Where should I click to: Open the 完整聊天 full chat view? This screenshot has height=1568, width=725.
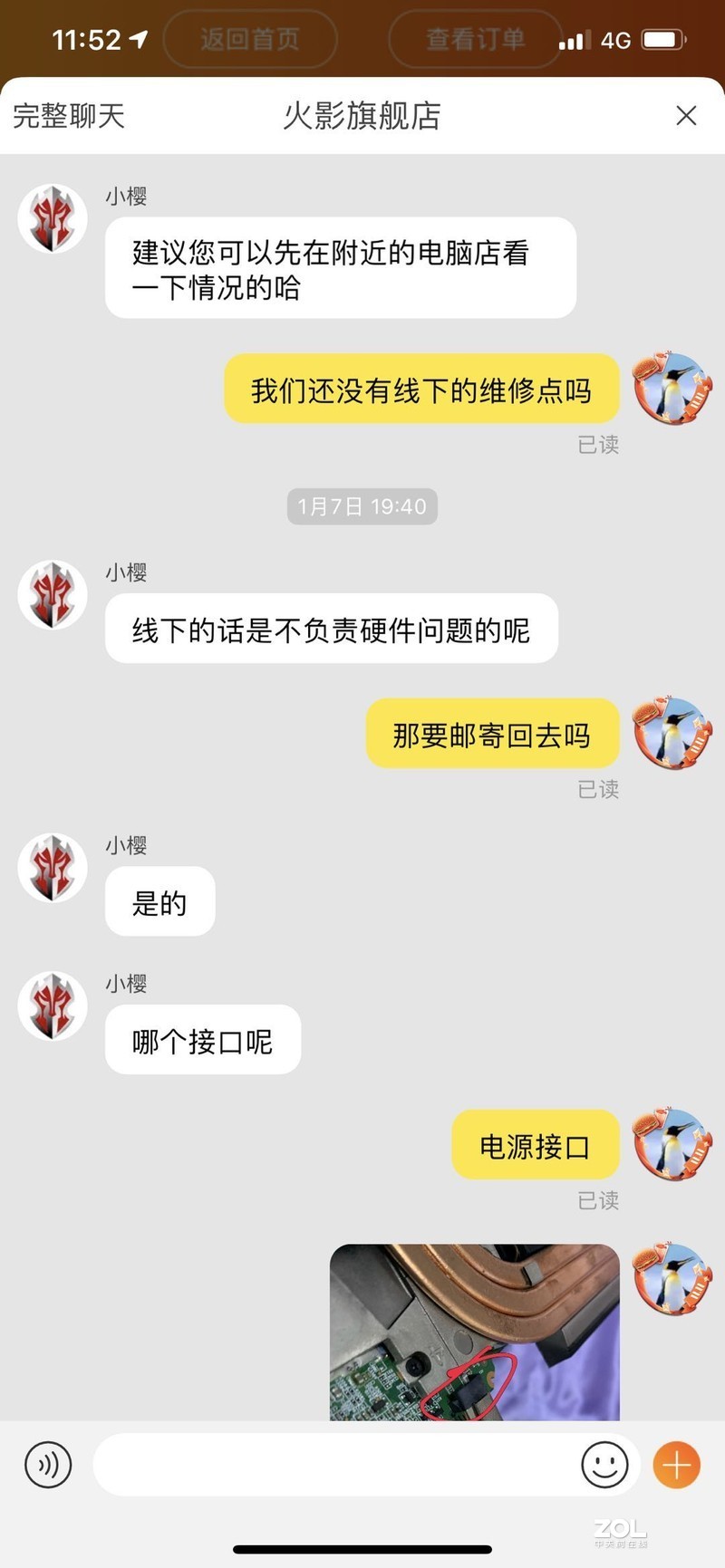68,116
